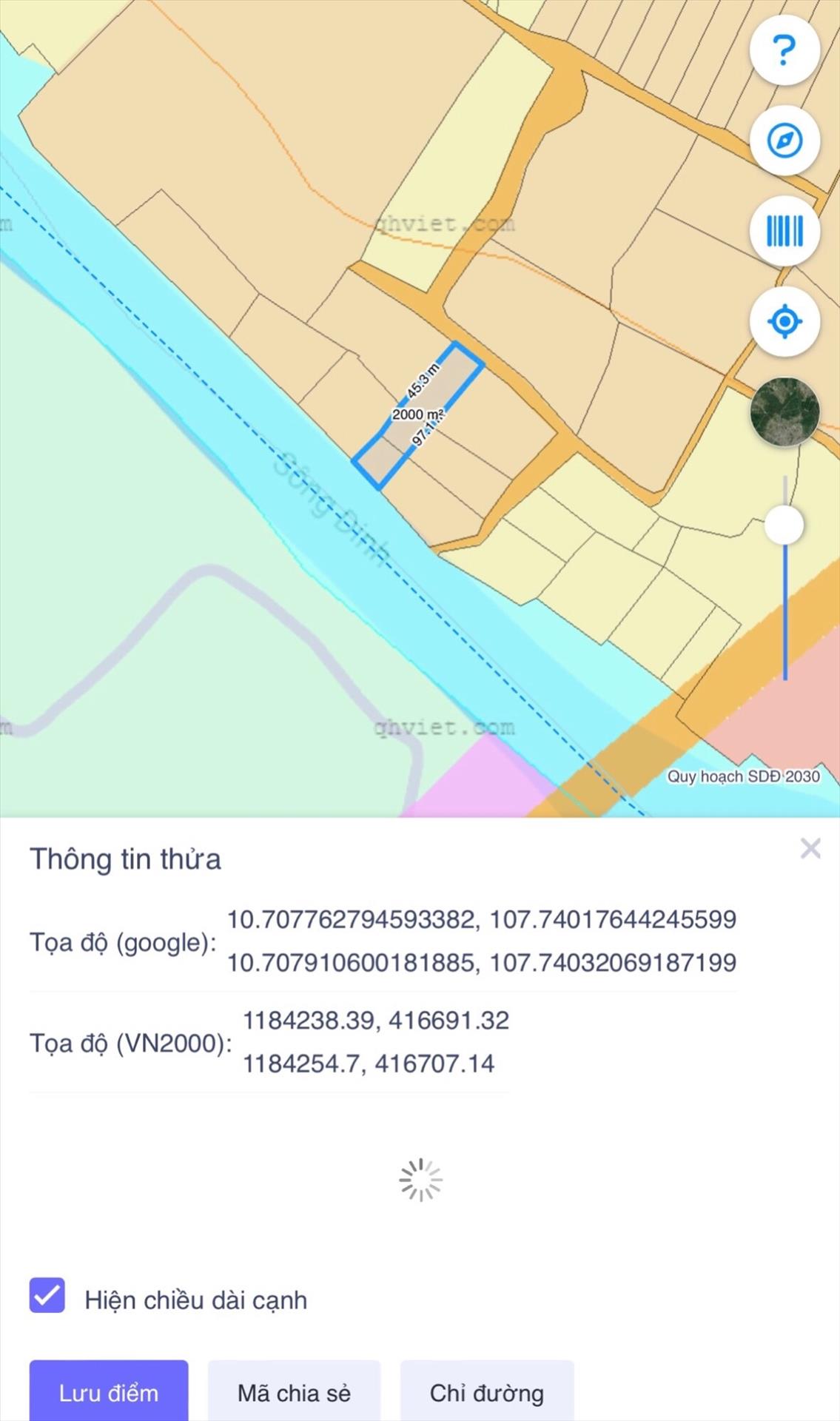Image resolution: width=840 pixels, height=1421 pixels.
Task: Close the Thông tin thửa panel
Action: 810,848
